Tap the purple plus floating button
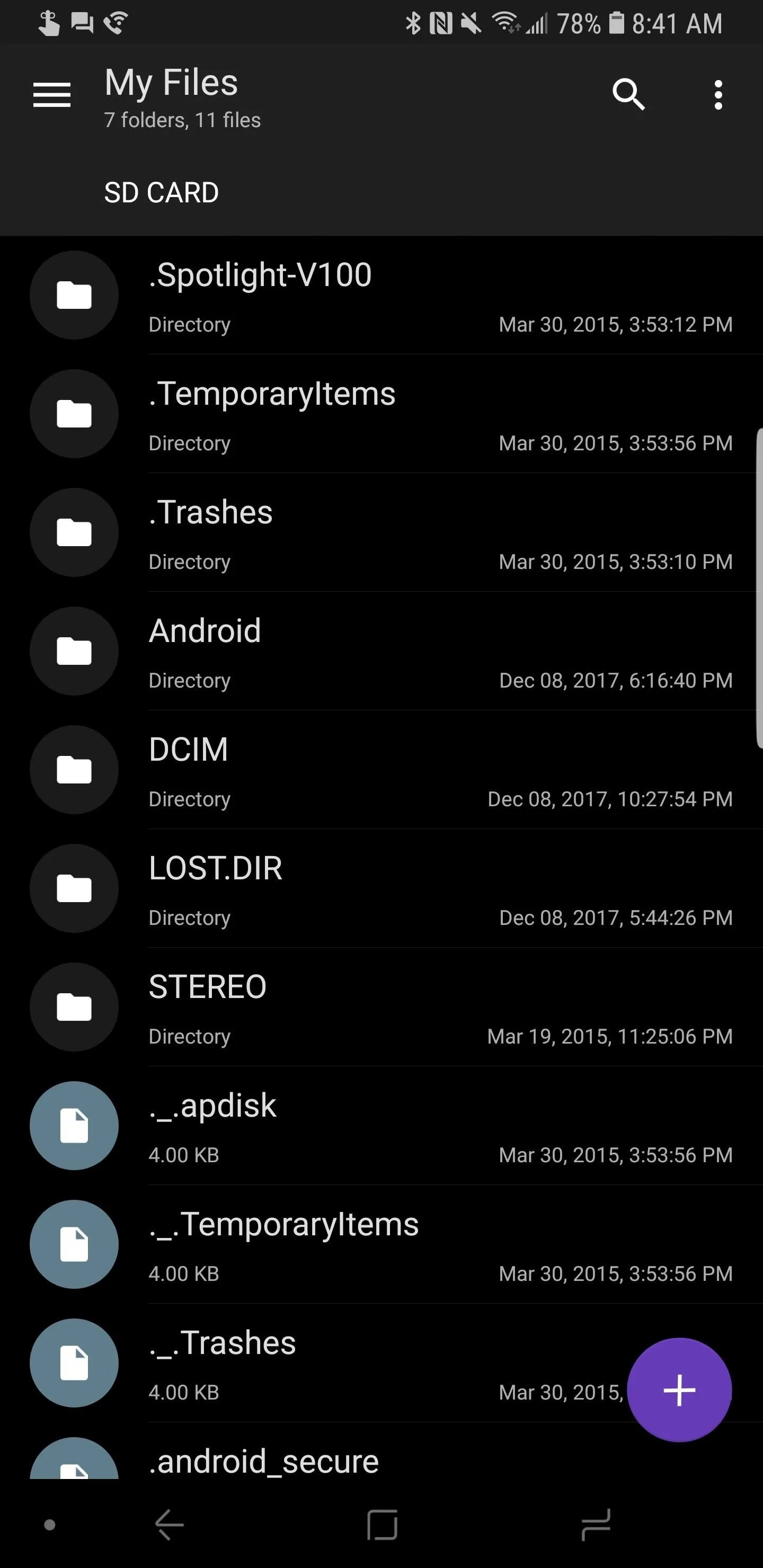The height and width of the screenshot is (1568, 763). [679, 1390]
